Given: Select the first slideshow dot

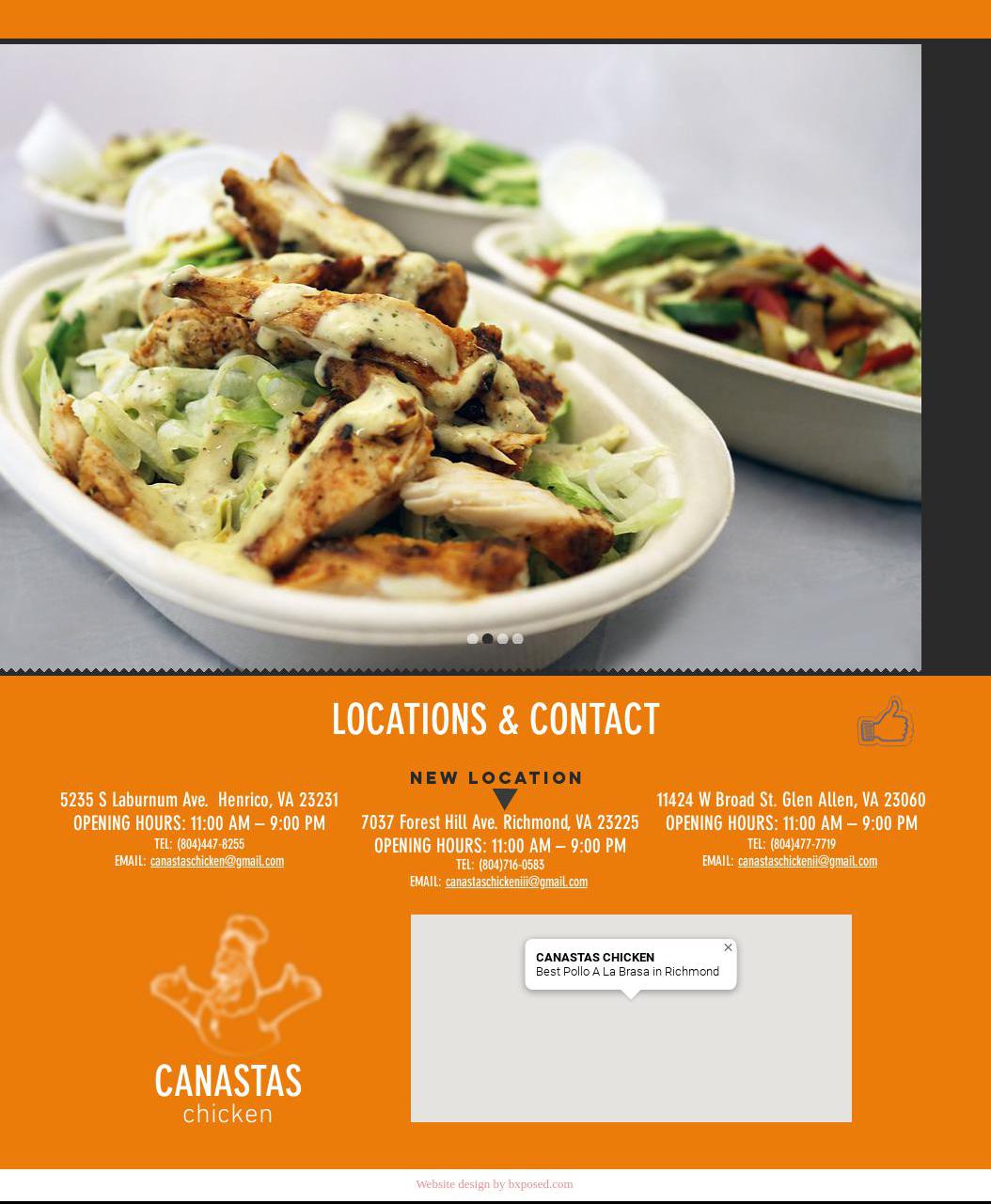Looking at the screenshot, I should point(473,638).
